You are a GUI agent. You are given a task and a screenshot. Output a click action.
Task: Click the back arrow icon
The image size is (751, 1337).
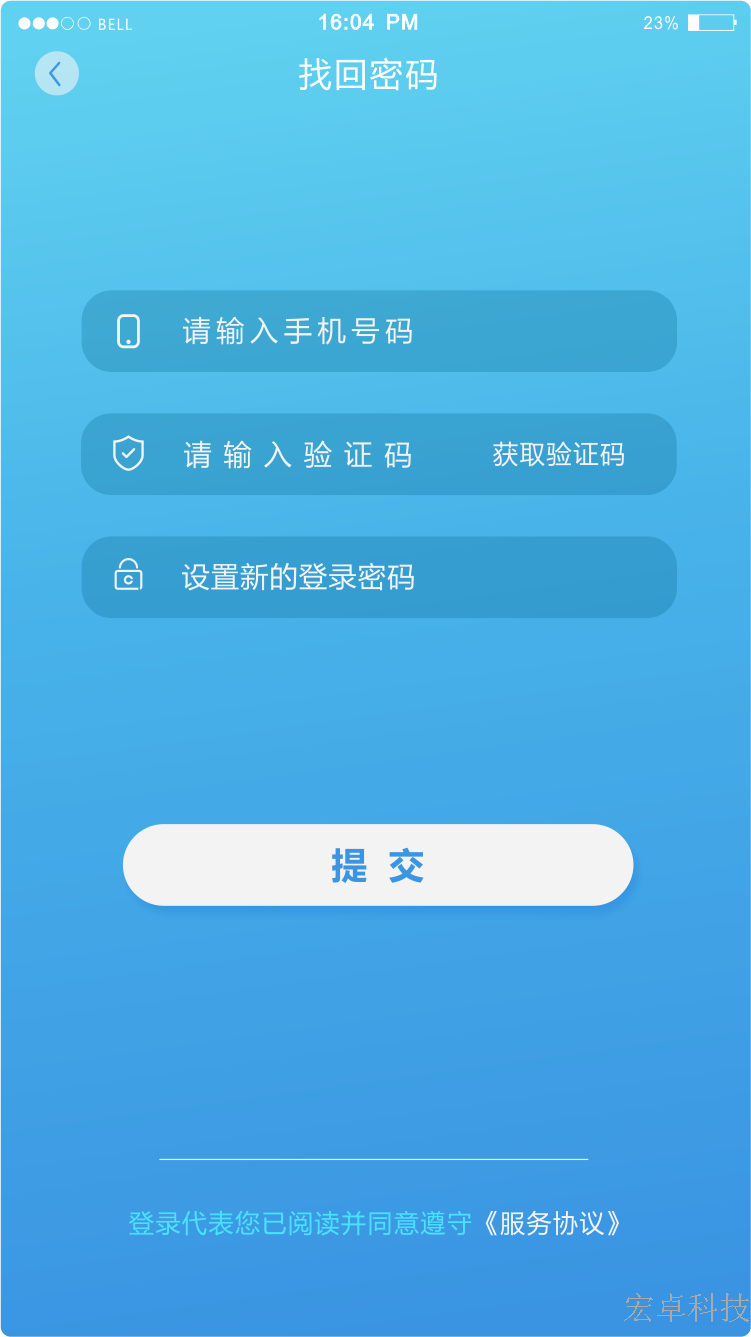(x=56, y=73)
